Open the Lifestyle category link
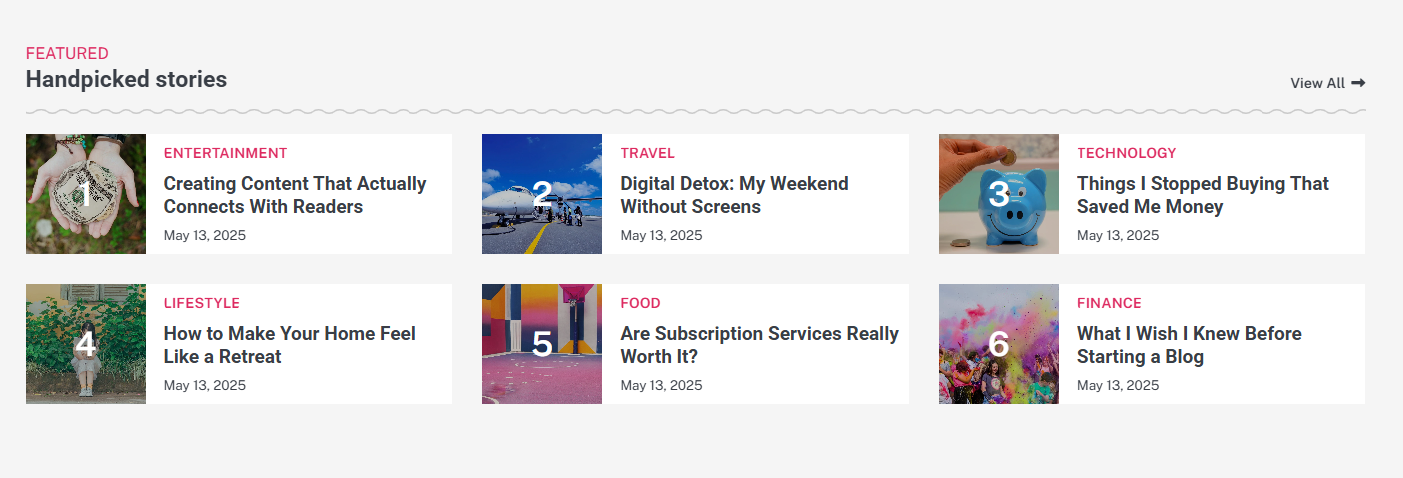1403x478 pixels. tap(201, 303)
